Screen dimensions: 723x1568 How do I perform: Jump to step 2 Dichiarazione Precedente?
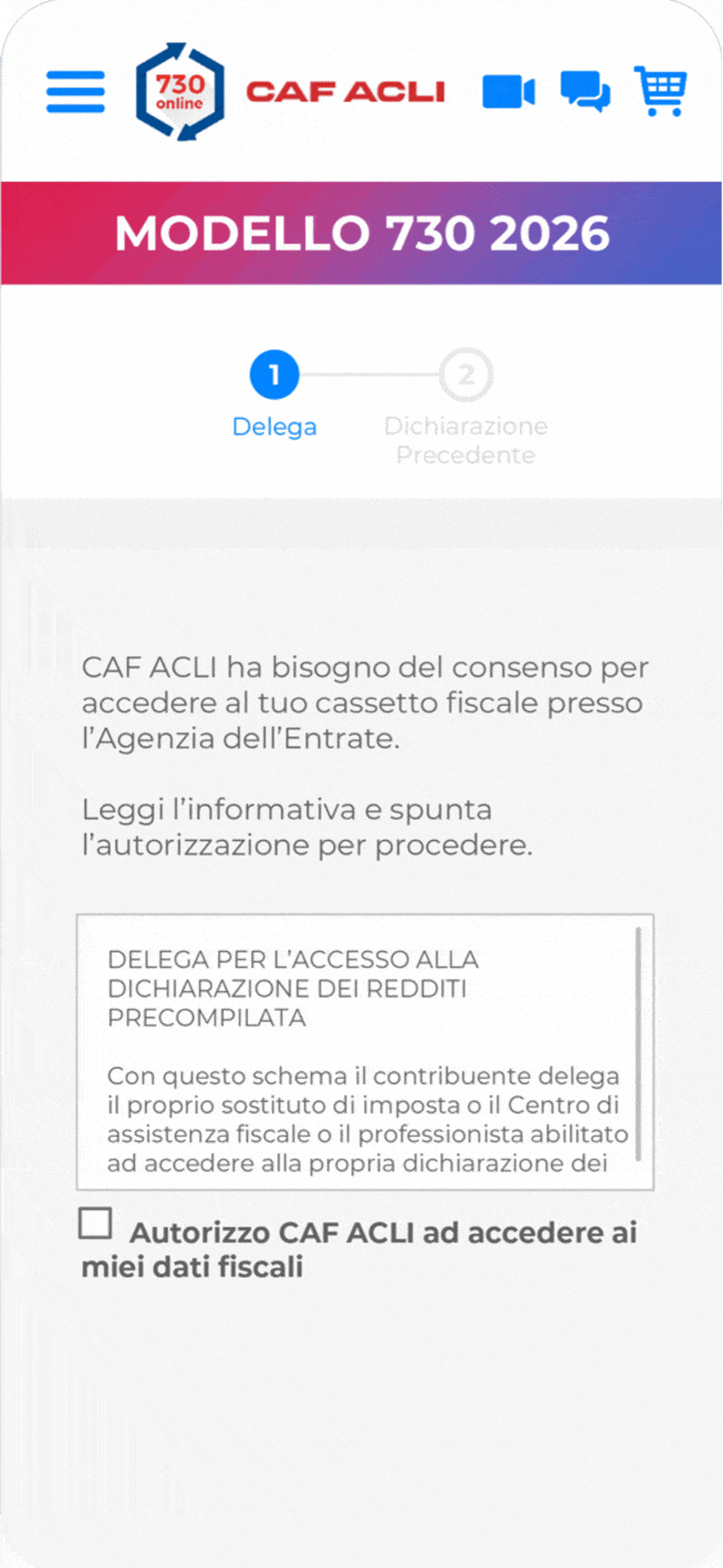[466, 375]
